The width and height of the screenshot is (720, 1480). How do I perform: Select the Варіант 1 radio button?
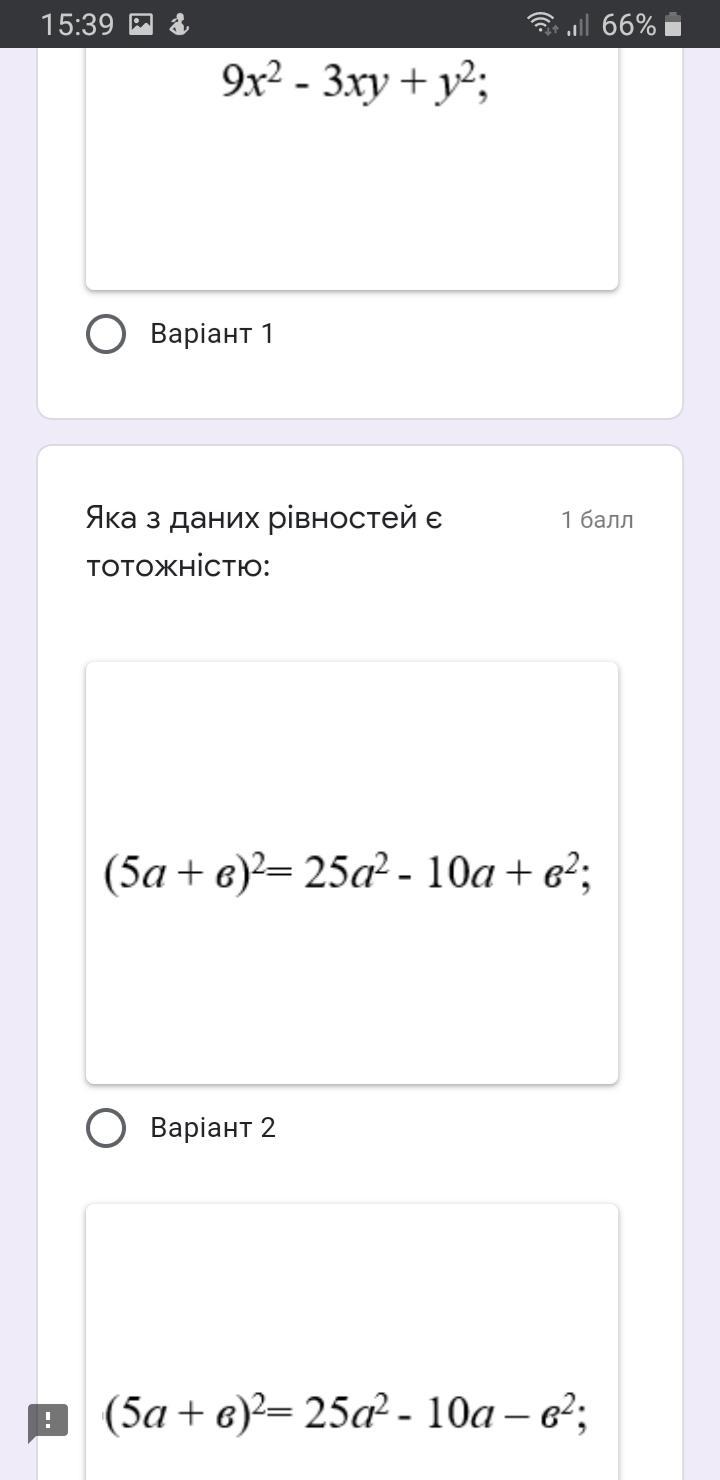pyautogui.click(x=106, y=334)
